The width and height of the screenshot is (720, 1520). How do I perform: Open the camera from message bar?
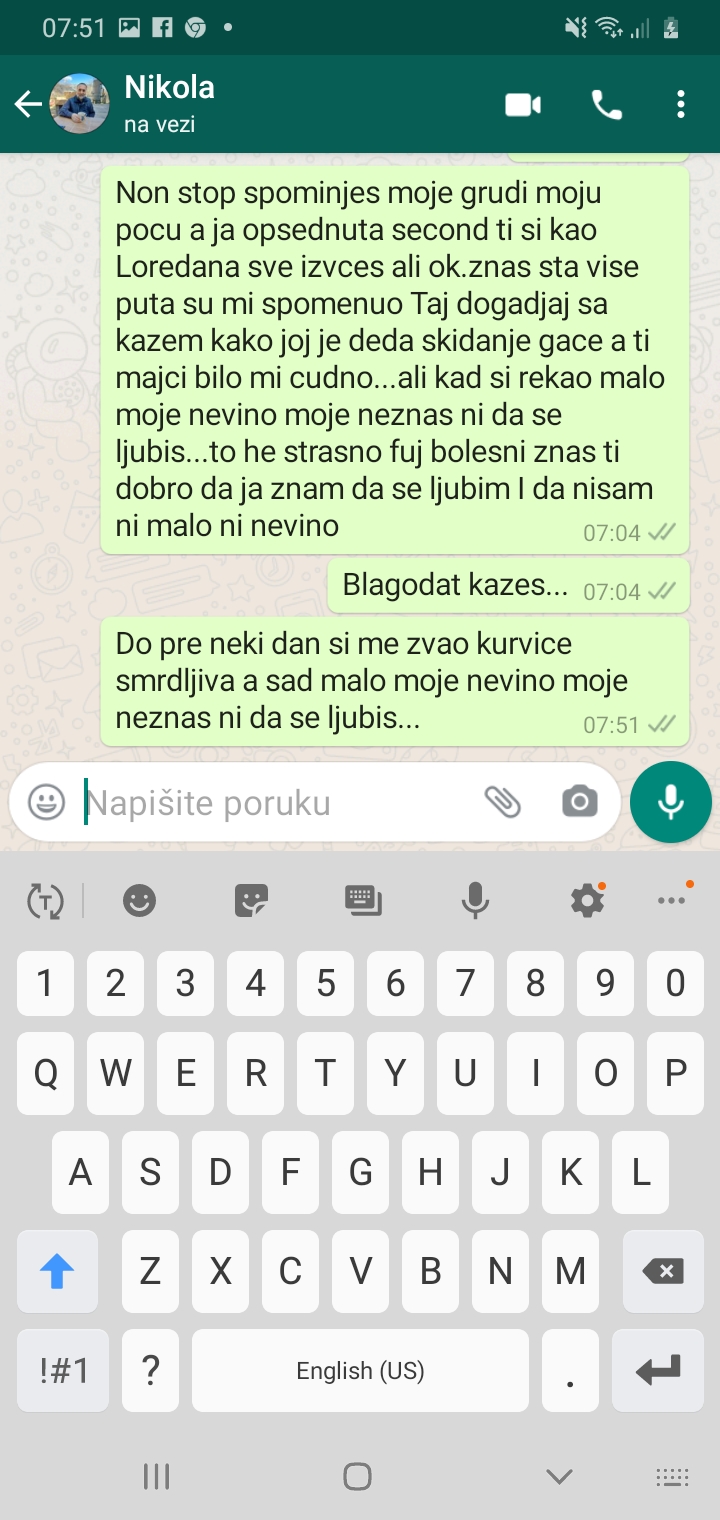coord(579,801)
